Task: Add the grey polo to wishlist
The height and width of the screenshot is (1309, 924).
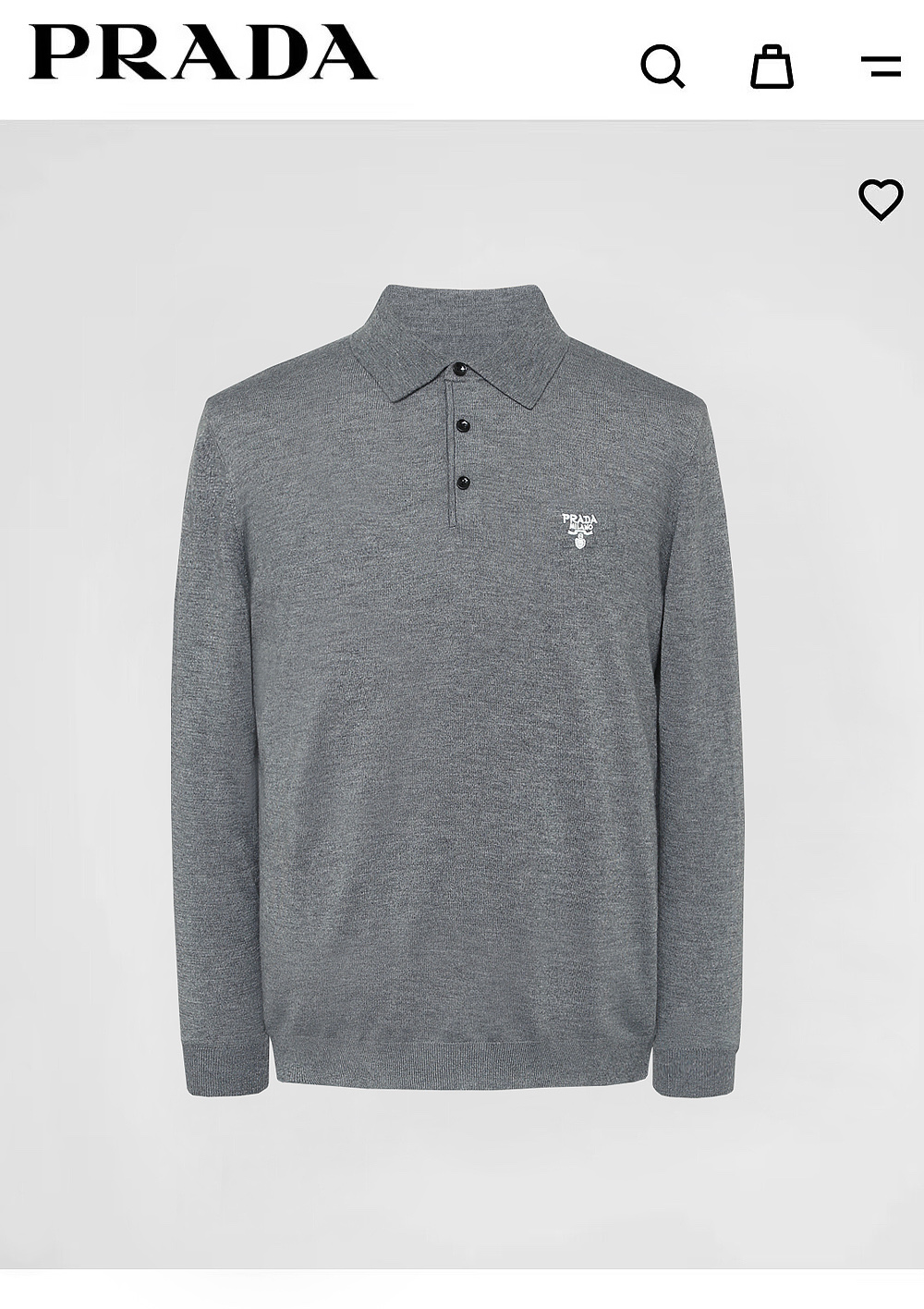Action: coord(881,199)
